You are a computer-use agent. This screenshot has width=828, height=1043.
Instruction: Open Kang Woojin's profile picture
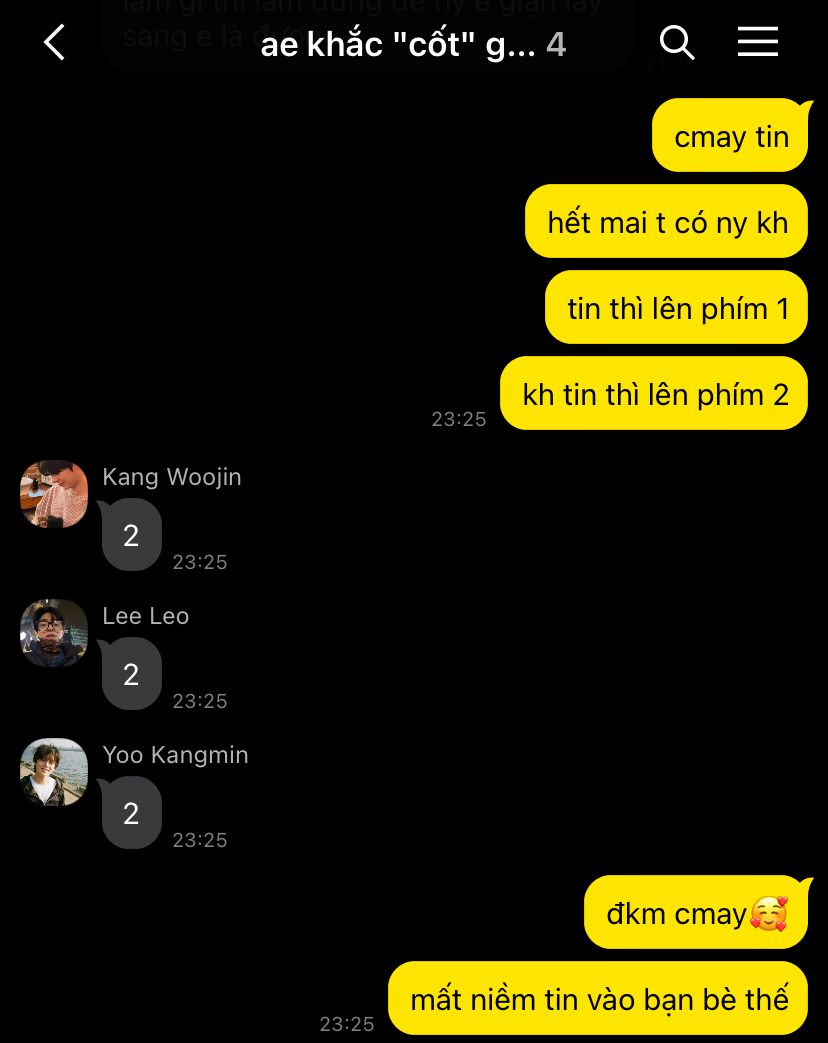click(54, 494)
